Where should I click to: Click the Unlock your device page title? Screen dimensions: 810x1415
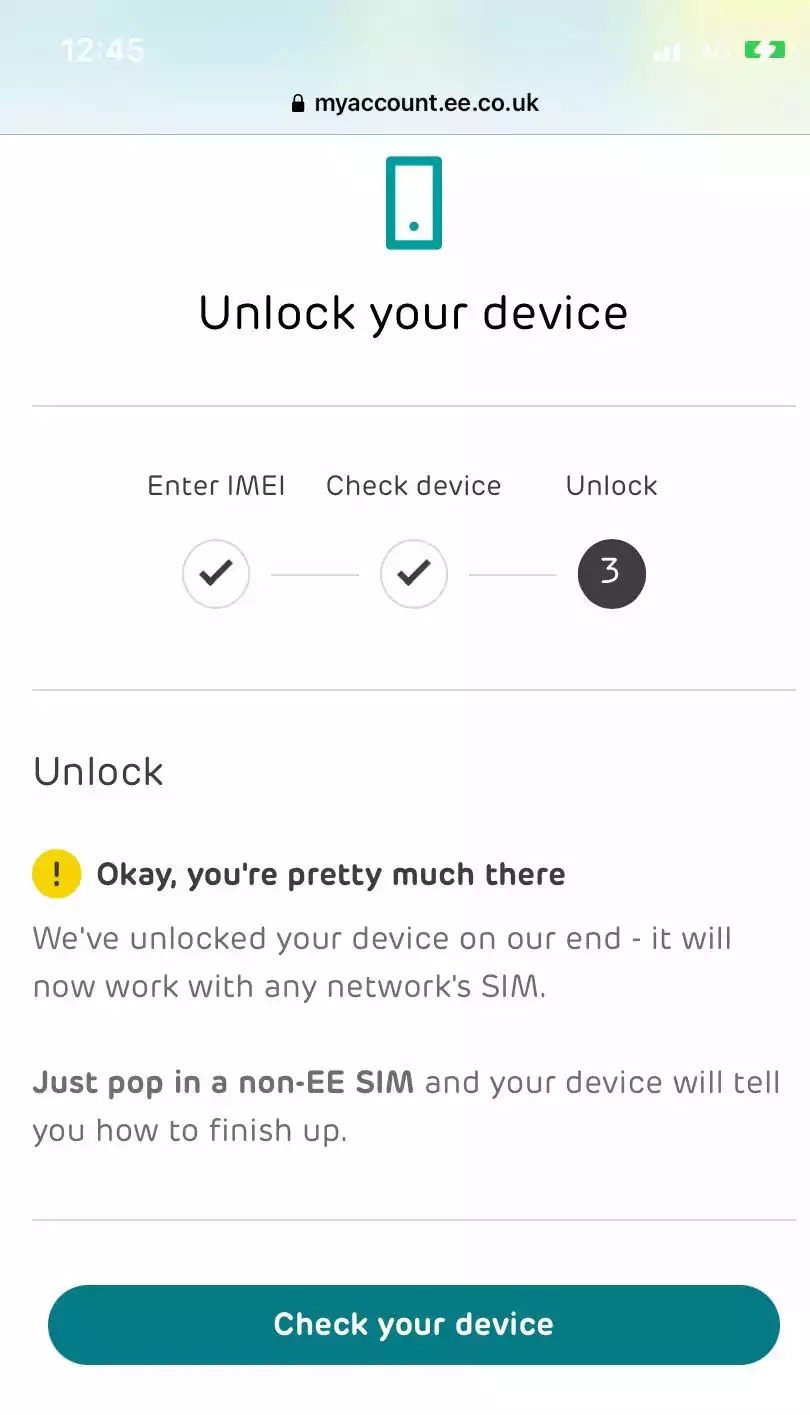[x=413, y=312]
